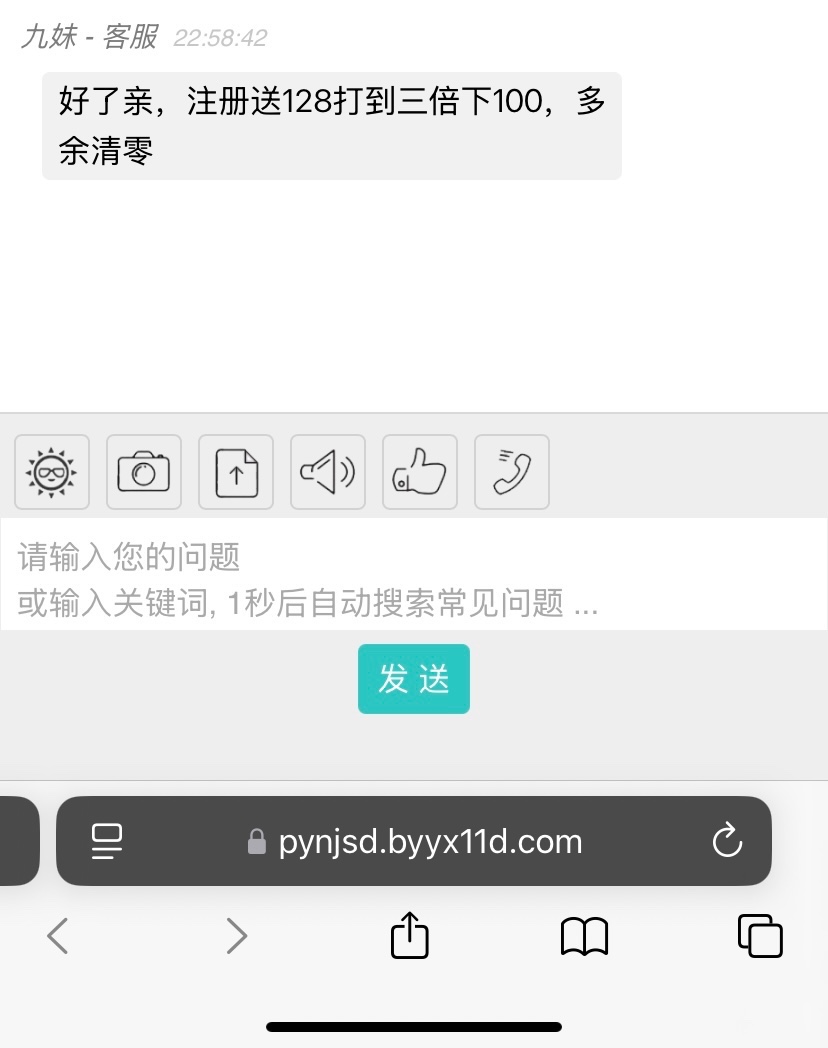This screenshot has height=1048, width=828.
Task: Toggle the sound speaker icon
Action: (x=328, y=472)
